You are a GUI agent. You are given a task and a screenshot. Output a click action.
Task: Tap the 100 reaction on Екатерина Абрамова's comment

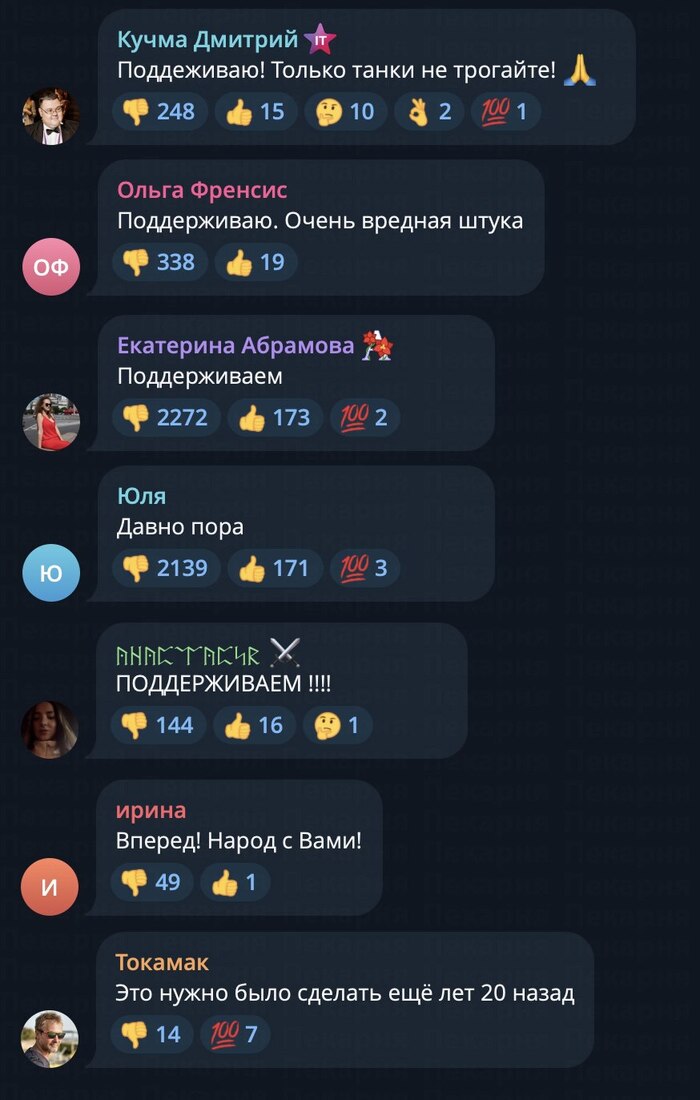[365, 417]
